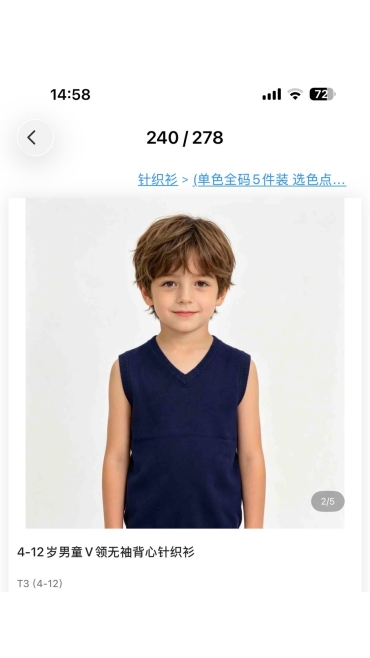
Task: Open the 针织衫 category link
Action: [158, 180]
